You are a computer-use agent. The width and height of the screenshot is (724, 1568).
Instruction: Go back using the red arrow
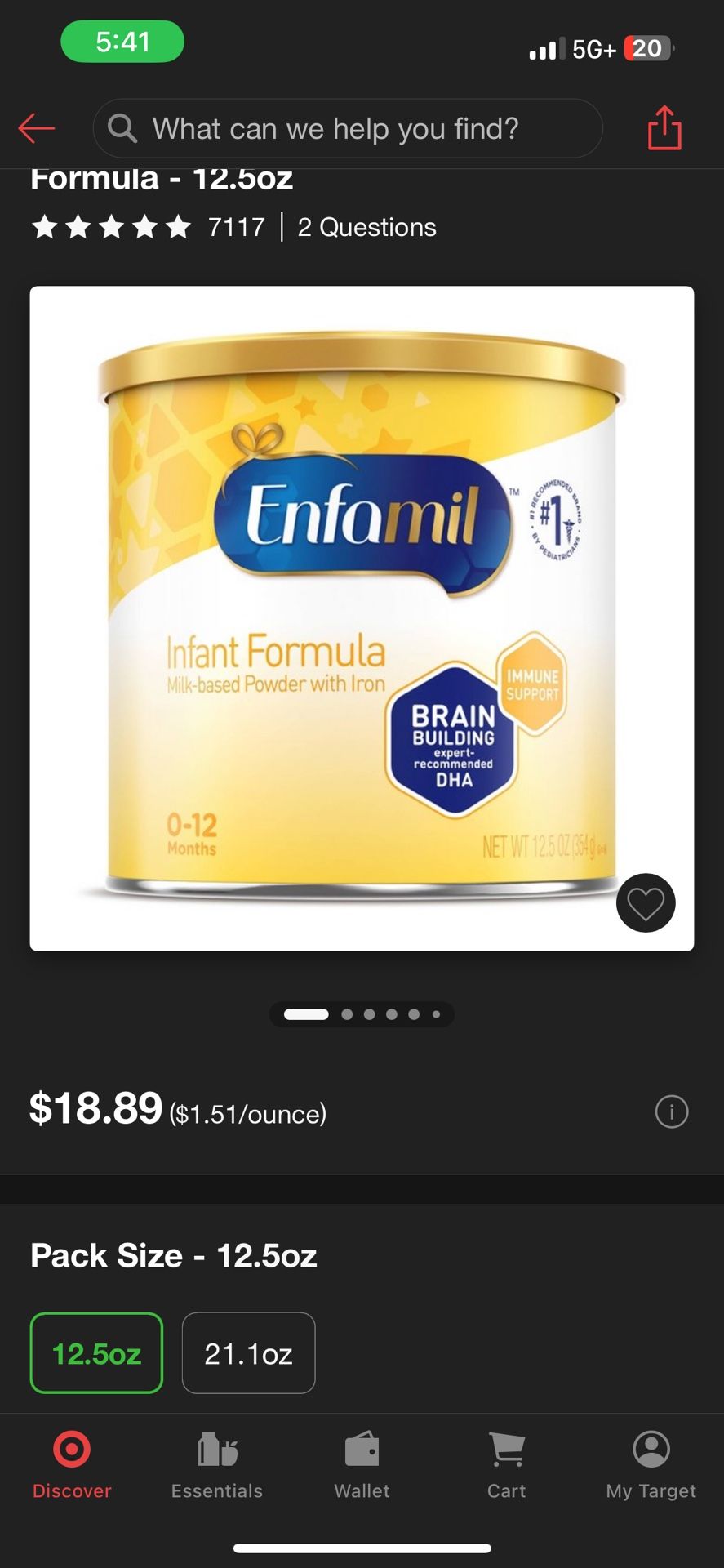pos(37,128)
